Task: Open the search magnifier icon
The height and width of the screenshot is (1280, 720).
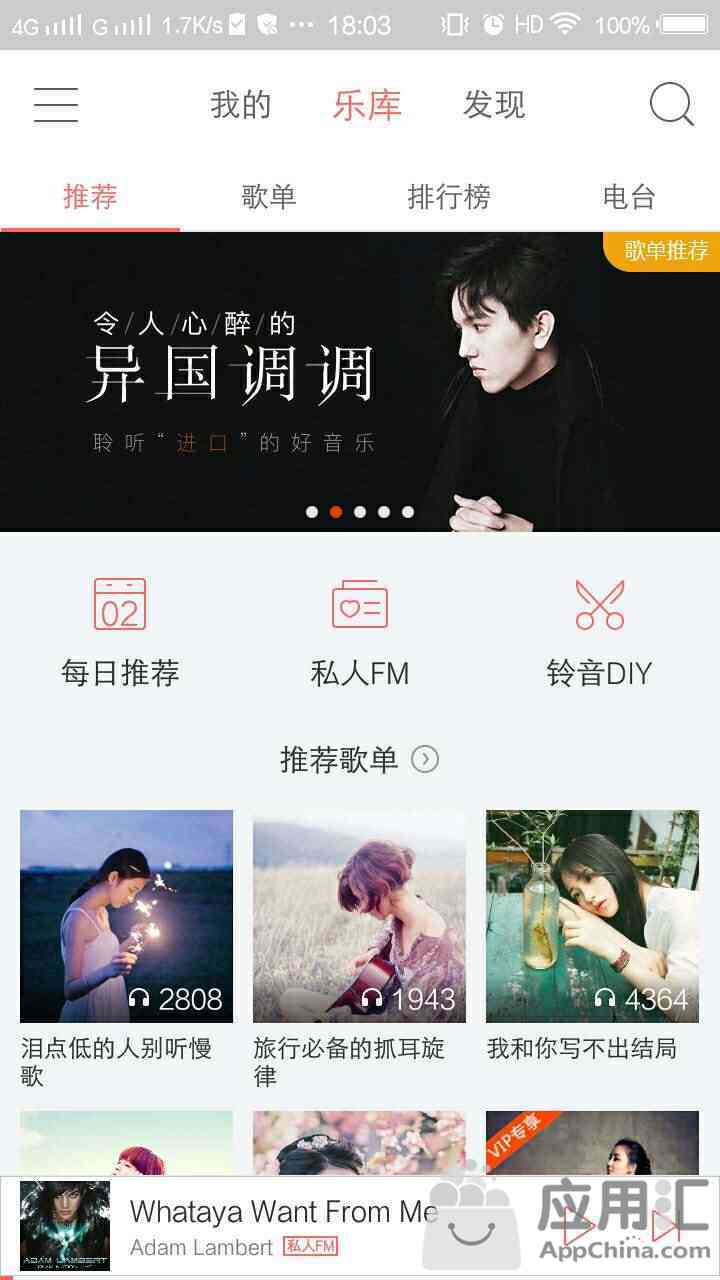Action: coord(671,104)
